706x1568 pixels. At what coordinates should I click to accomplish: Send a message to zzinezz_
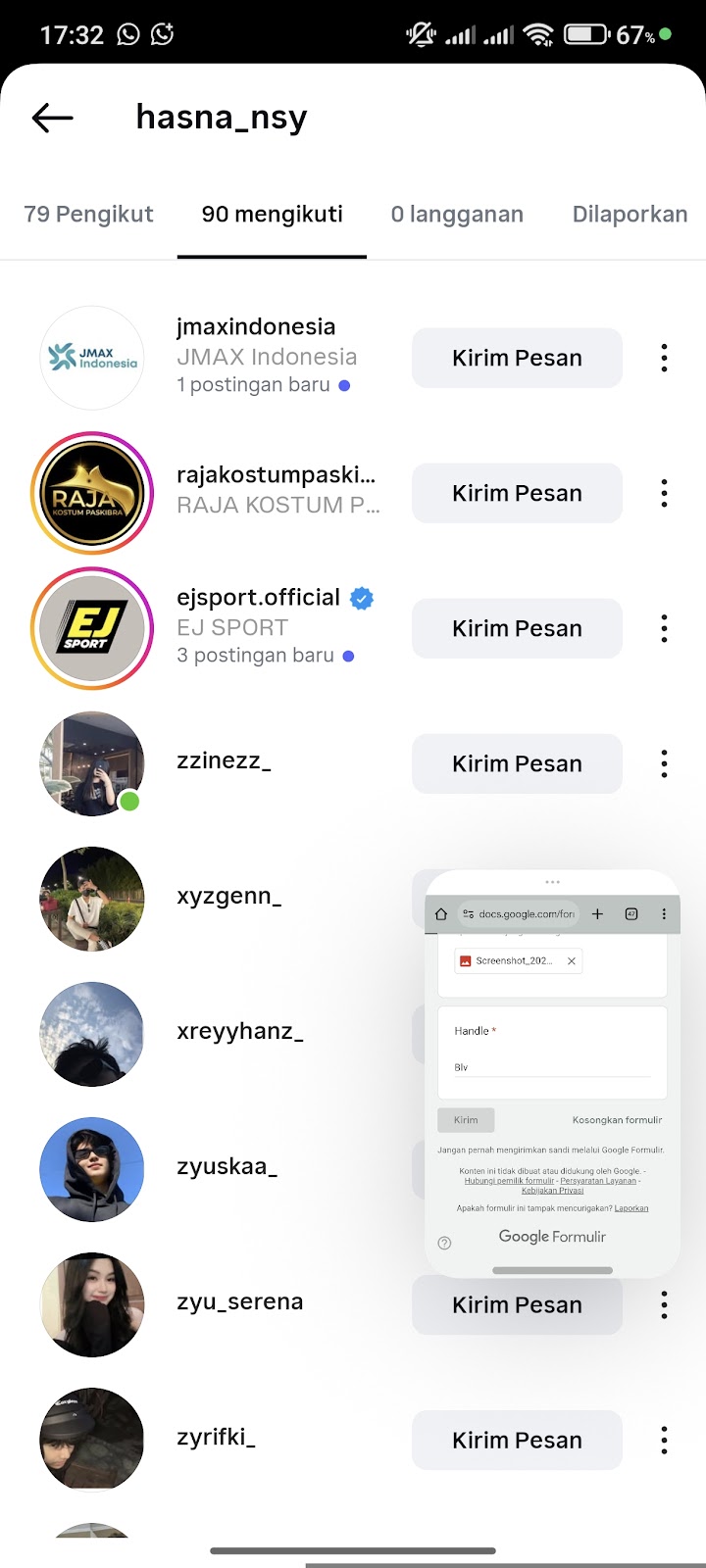[x=517, y=763]
